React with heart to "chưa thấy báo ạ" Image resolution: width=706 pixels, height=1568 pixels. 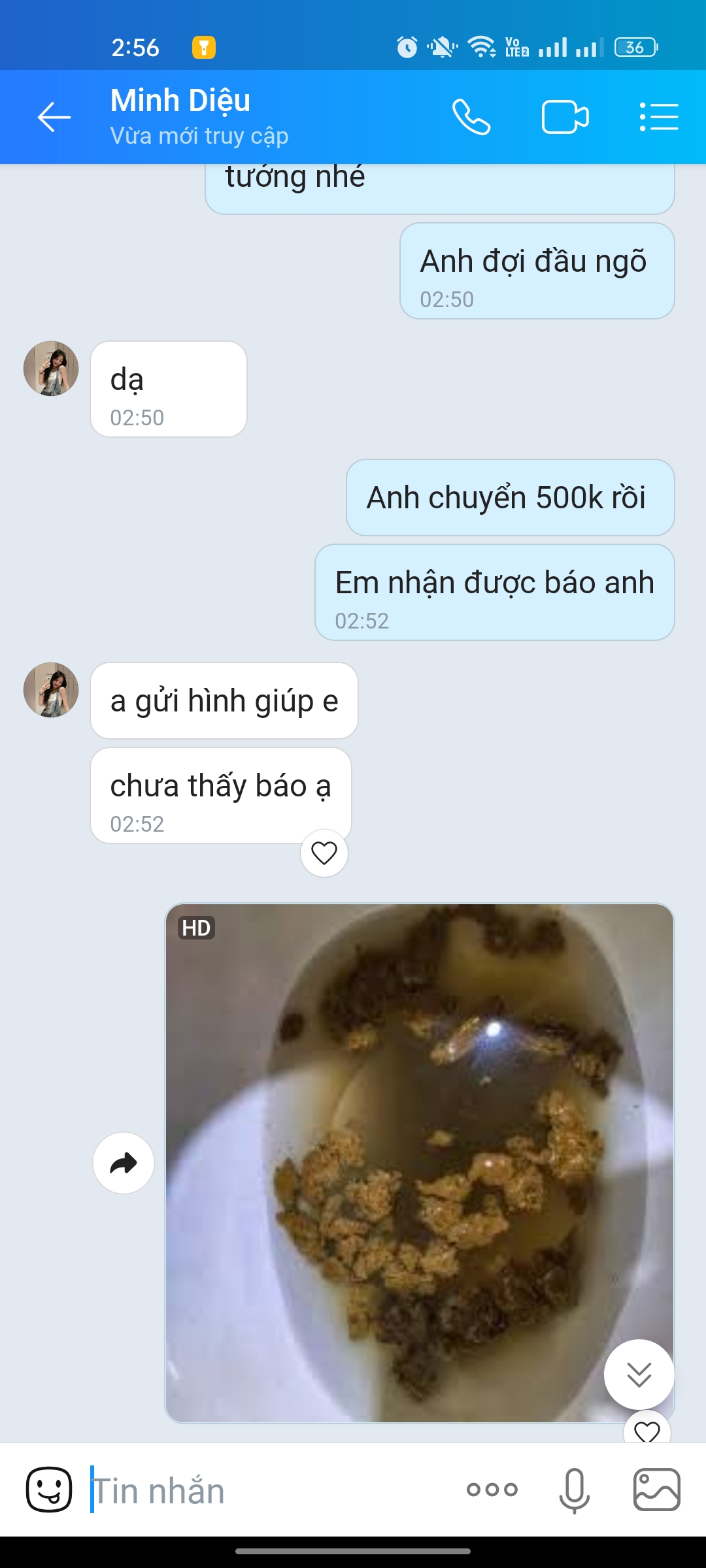pos(324,853)
